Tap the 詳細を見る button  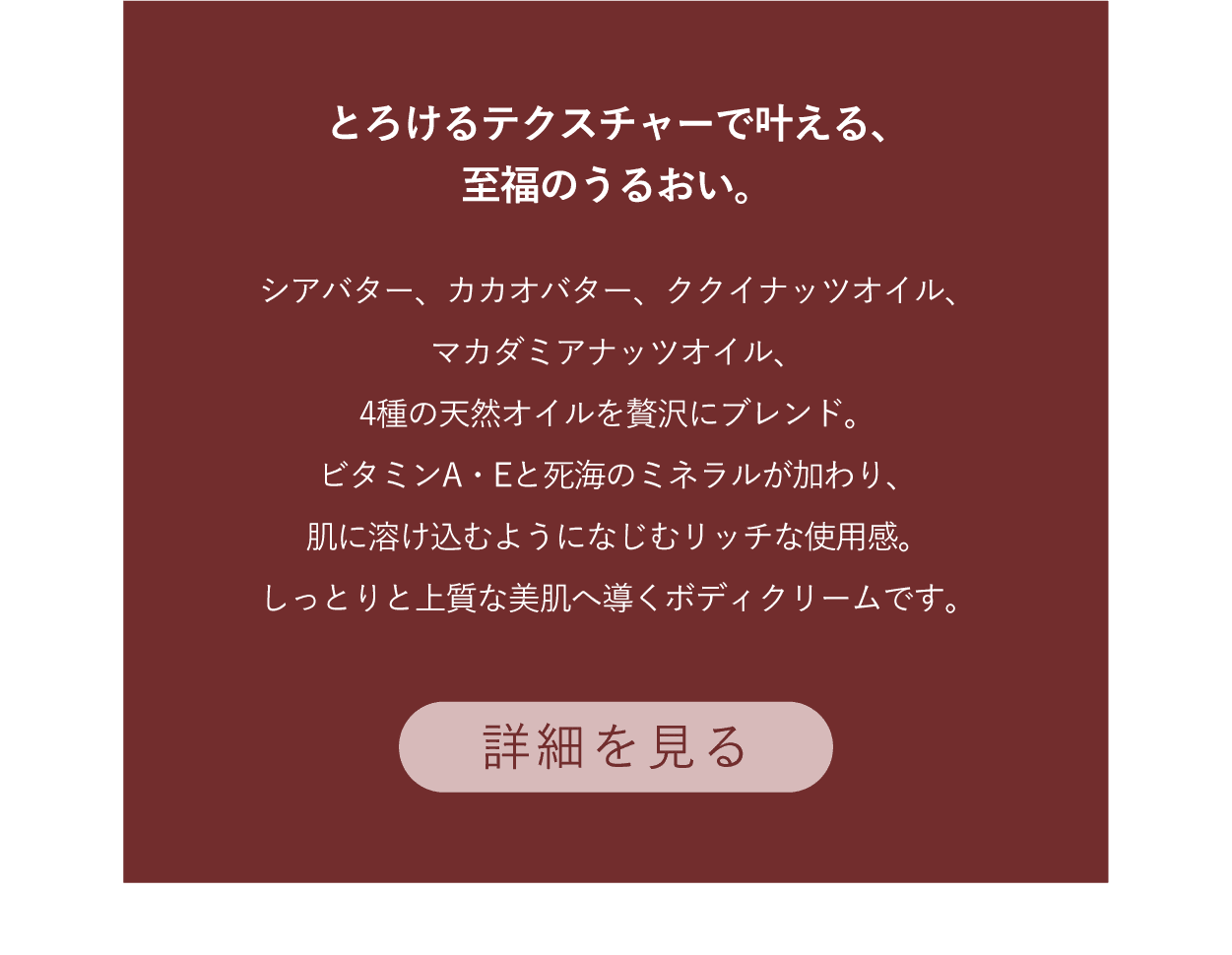coord(616,746)
